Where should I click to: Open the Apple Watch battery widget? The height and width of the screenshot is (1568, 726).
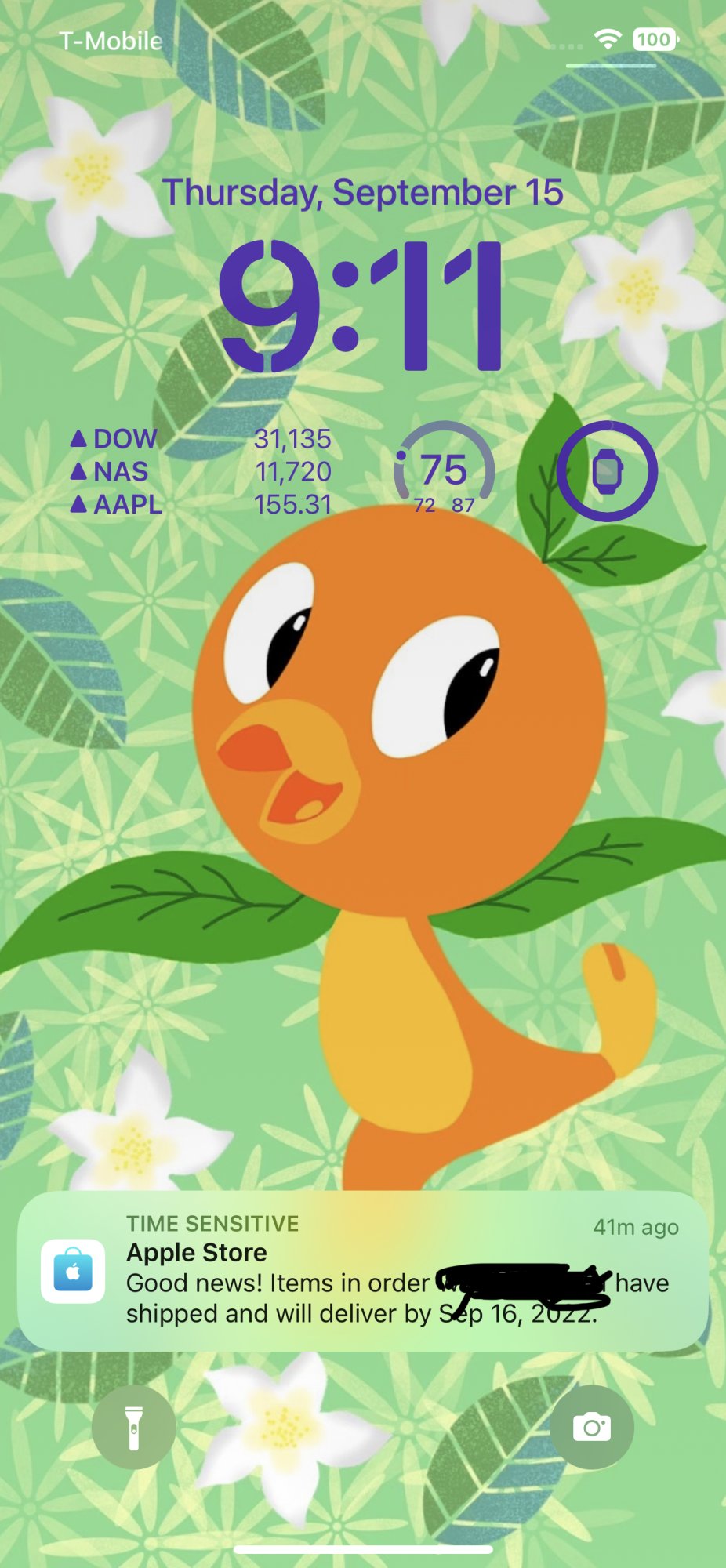click(x=607, y=471)
